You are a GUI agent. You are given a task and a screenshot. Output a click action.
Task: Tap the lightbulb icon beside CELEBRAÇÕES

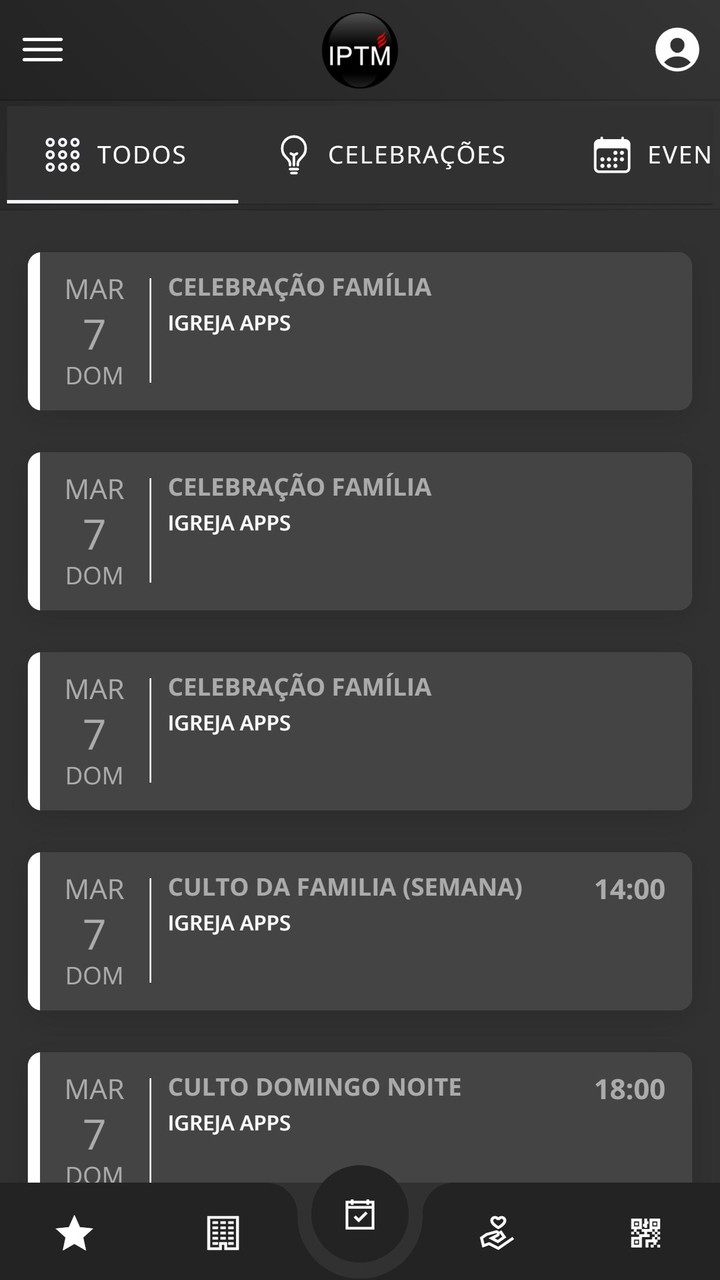click(293, 155)
